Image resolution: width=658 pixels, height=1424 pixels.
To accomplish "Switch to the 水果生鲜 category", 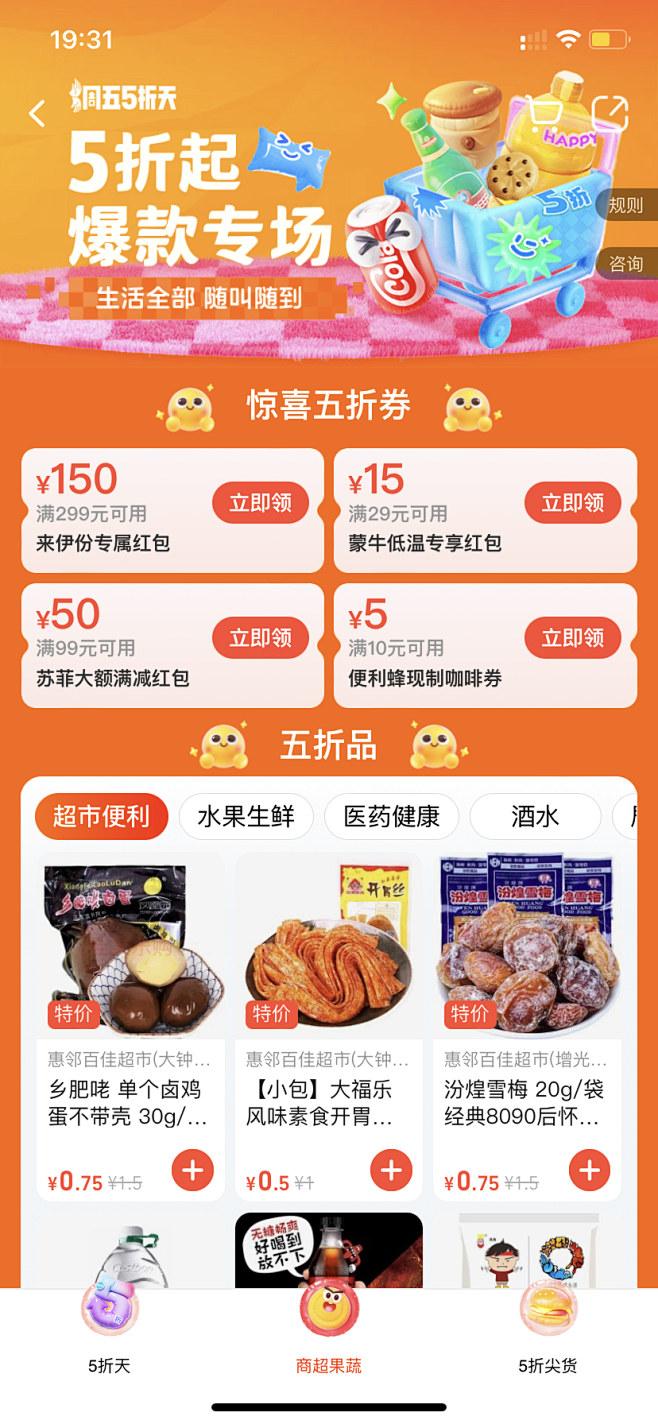I will [246, 817].
